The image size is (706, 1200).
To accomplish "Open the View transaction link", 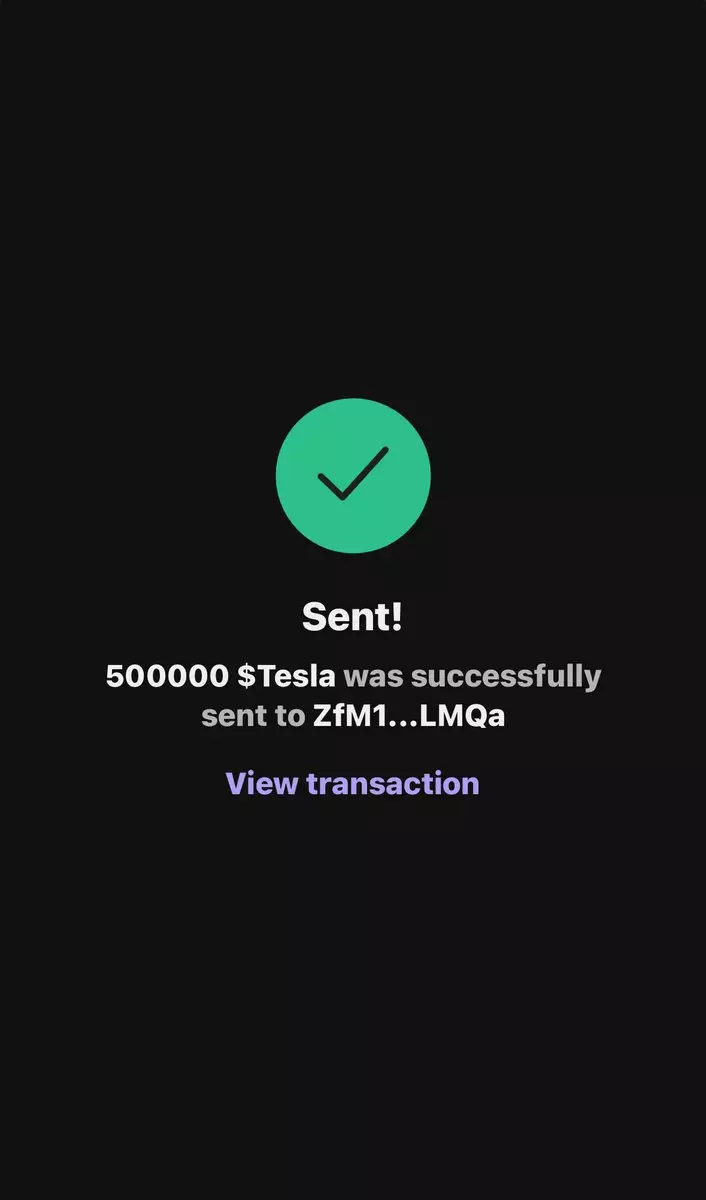I will (x=352, y=783).
